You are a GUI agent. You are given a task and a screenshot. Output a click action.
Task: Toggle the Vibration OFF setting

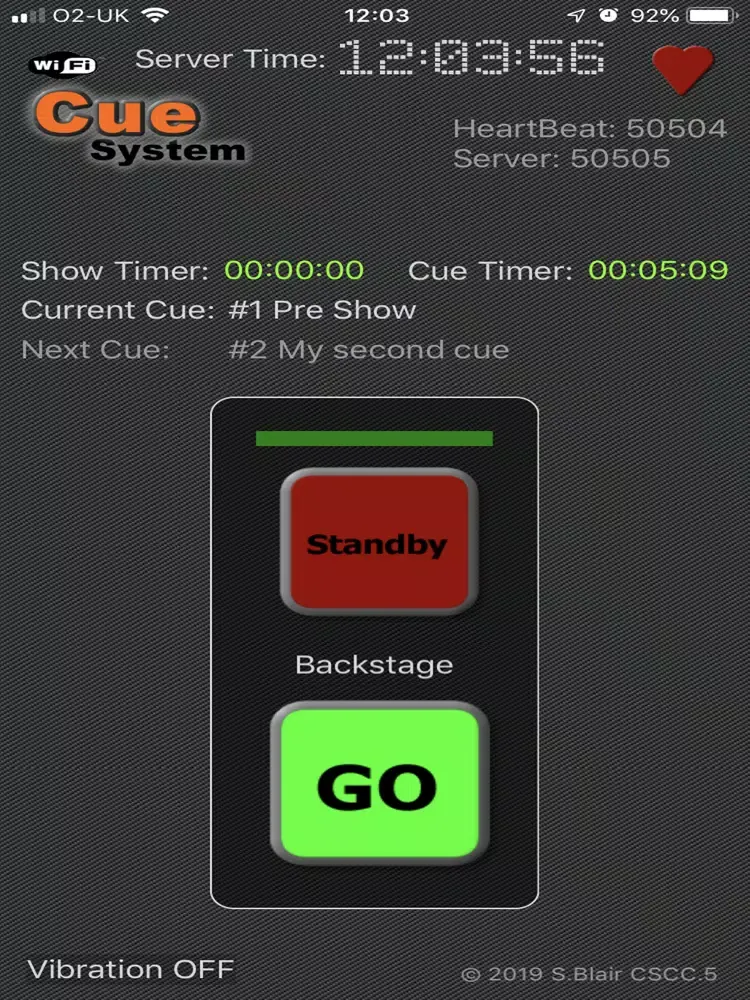[130, 969]
